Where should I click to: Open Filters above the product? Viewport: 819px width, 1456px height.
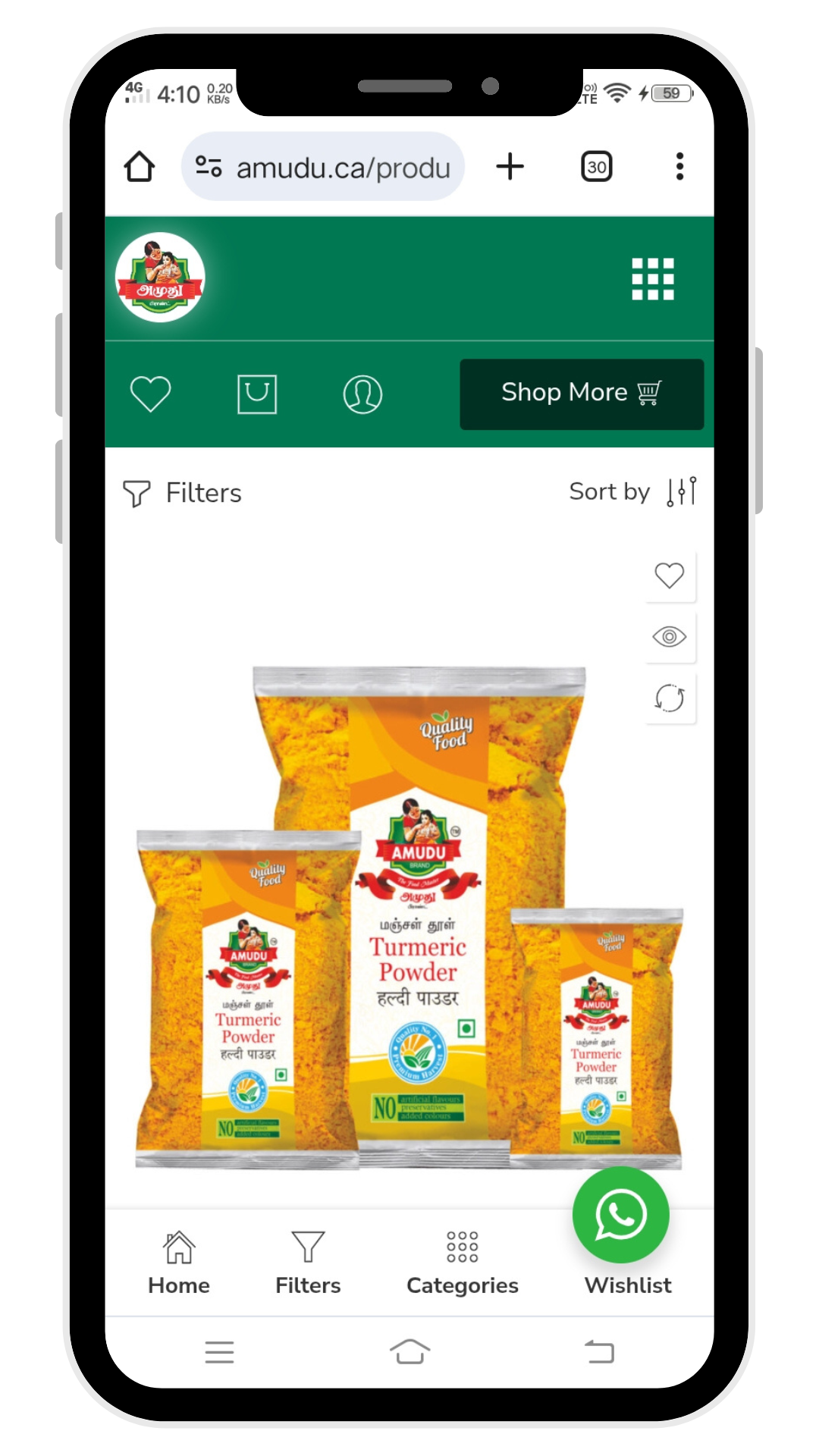pyautogui.click(x=183, y=493)
